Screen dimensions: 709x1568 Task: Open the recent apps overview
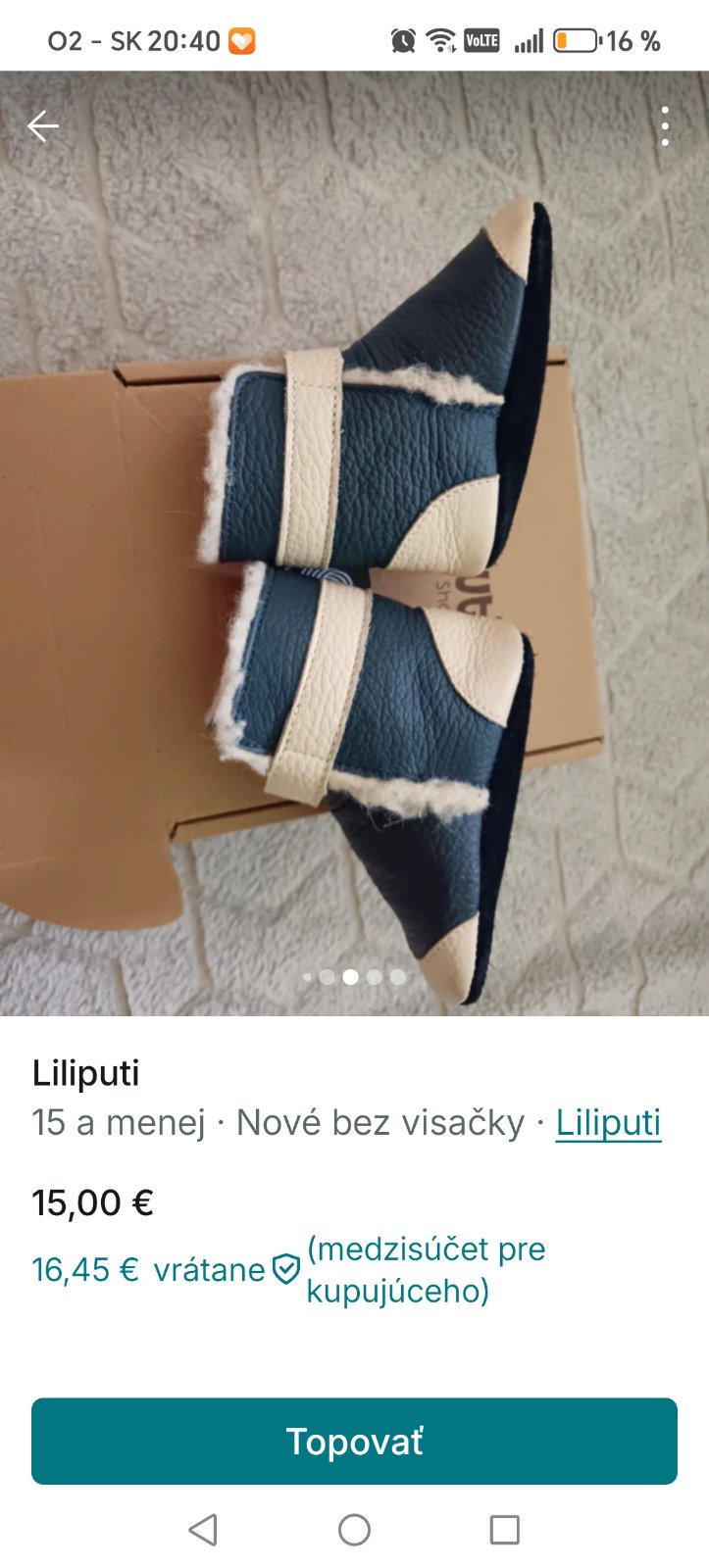(x=504, y=1530)
